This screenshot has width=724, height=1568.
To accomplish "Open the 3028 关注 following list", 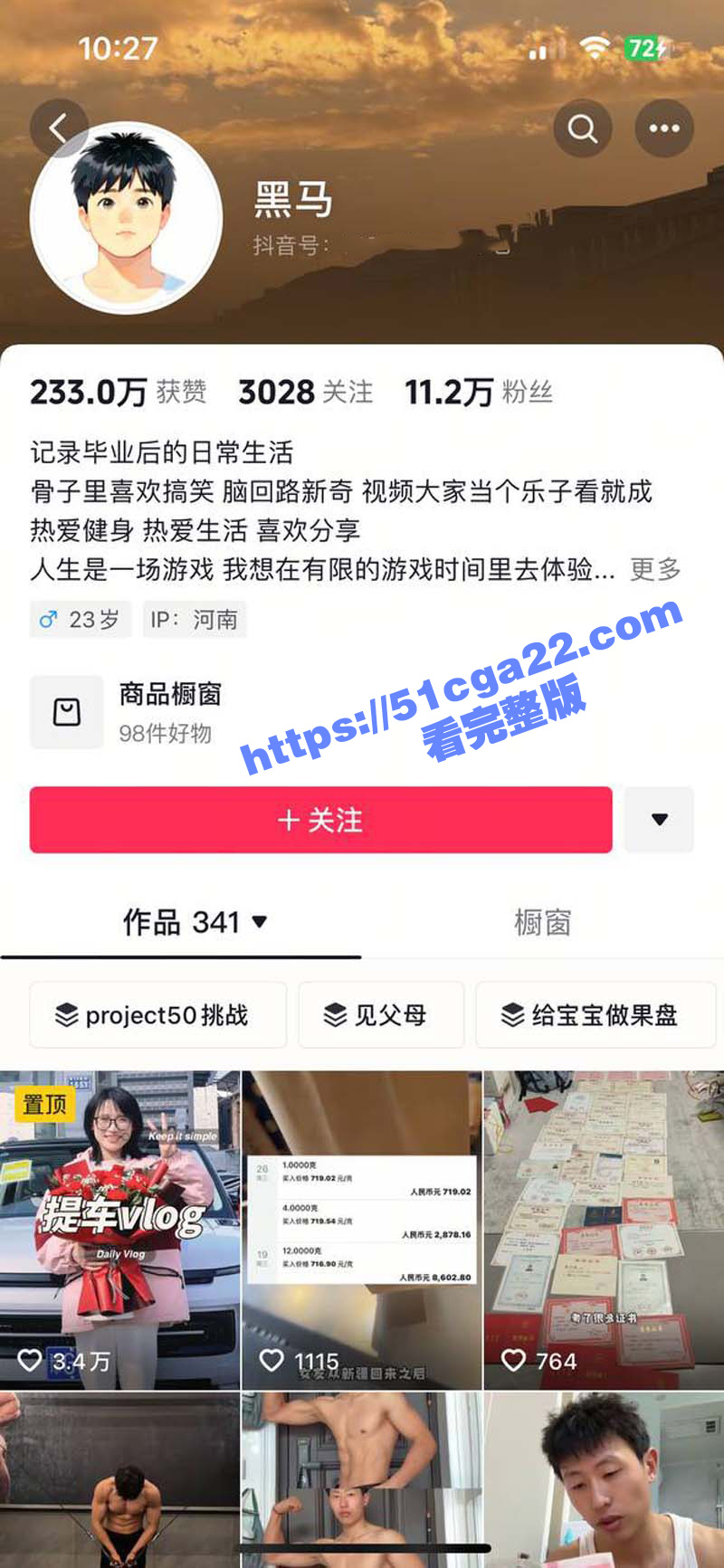I will pos(305,392).
